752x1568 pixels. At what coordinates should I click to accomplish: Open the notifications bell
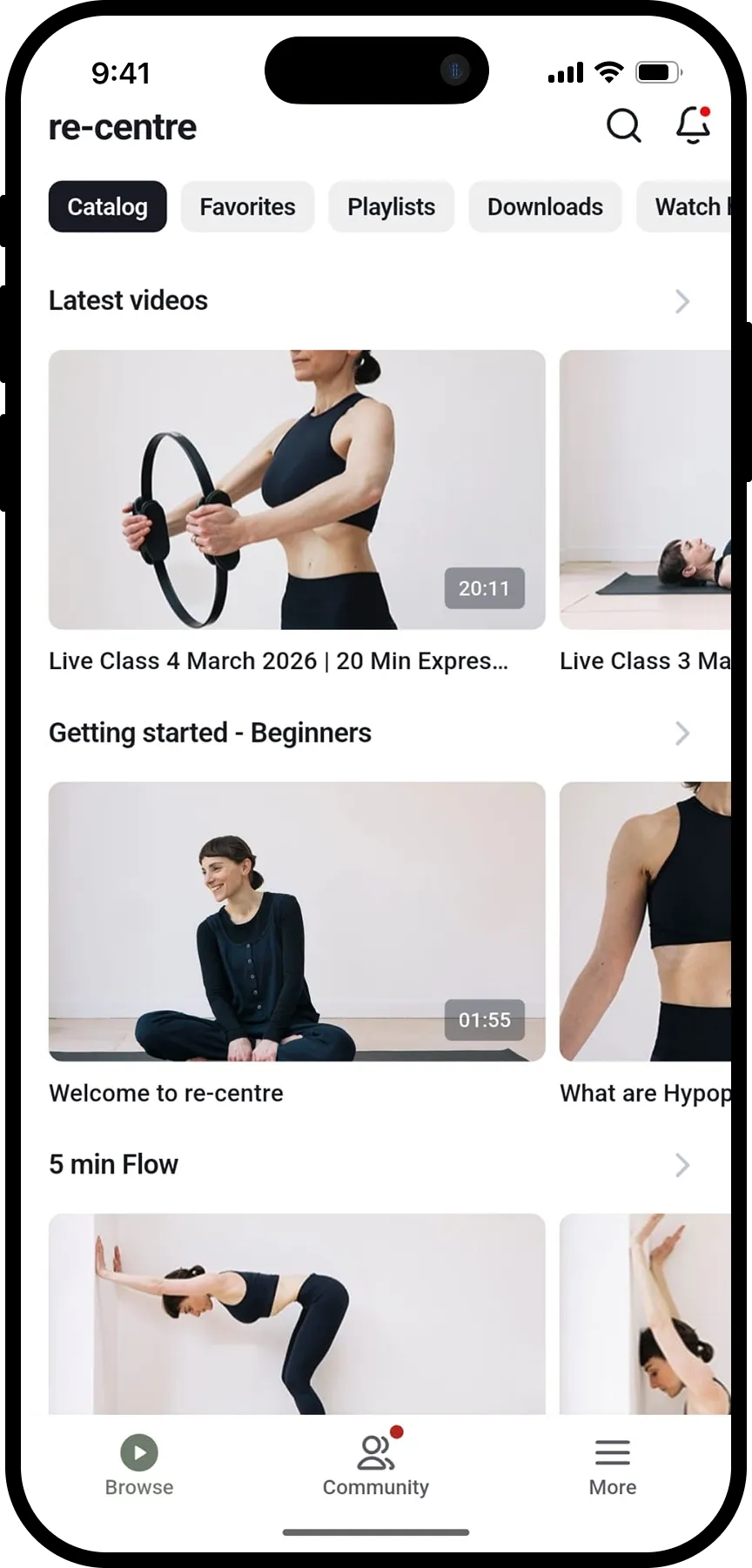[693, 125]
